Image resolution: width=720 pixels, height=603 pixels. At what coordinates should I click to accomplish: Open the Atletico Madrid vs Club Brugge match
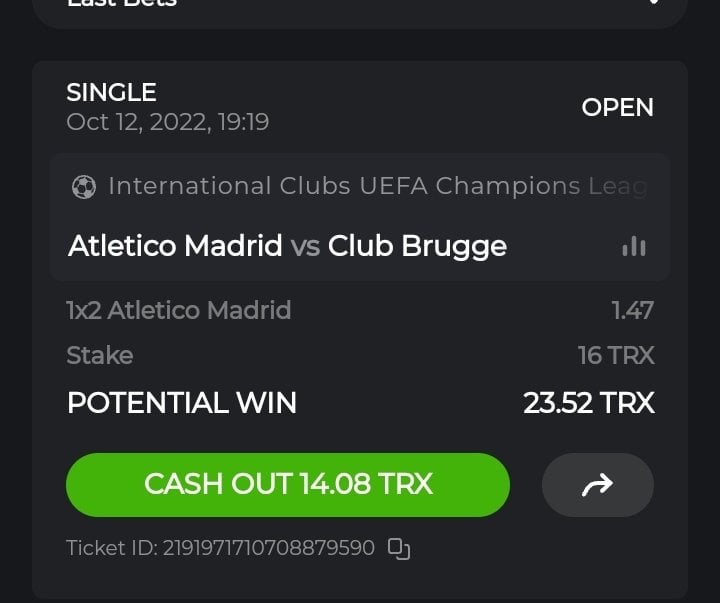click(288, 246)
